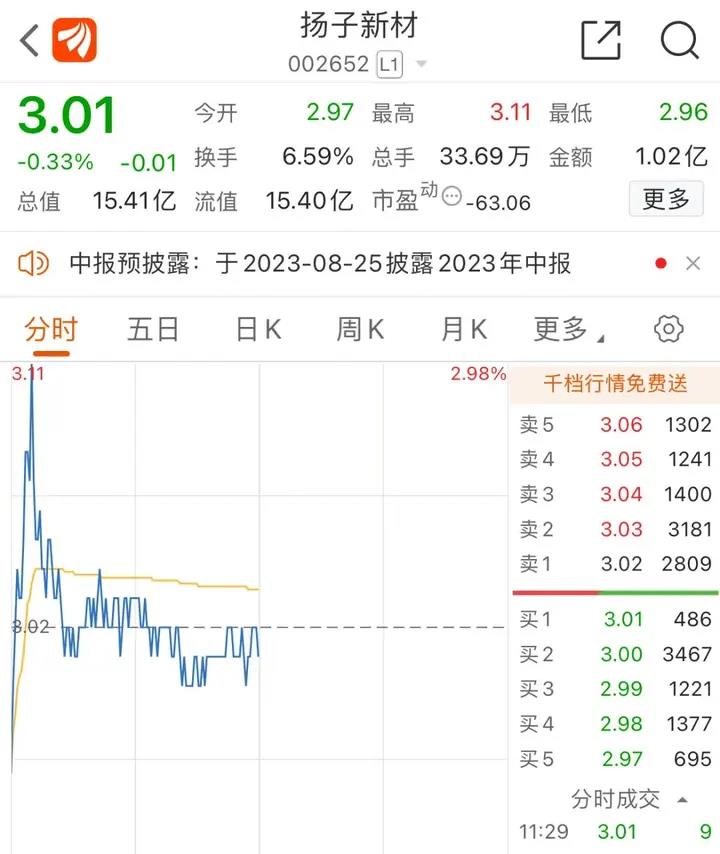Open the 中报预披露 announcement
Image resolution: width=720 pixels, height=854 pixels.
[320, 264]
